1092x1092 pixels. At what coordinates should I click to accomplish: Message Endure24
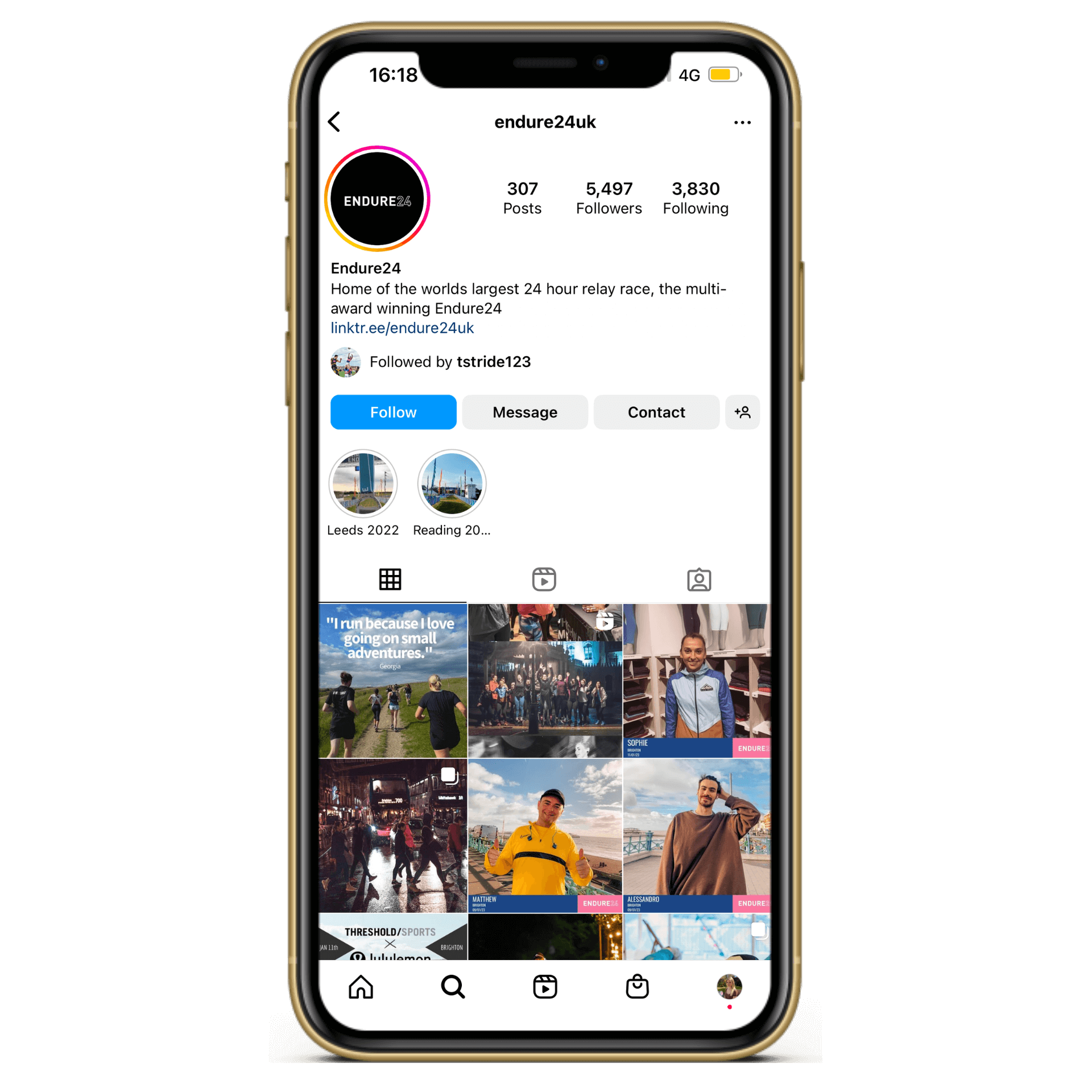click(524, 412)
